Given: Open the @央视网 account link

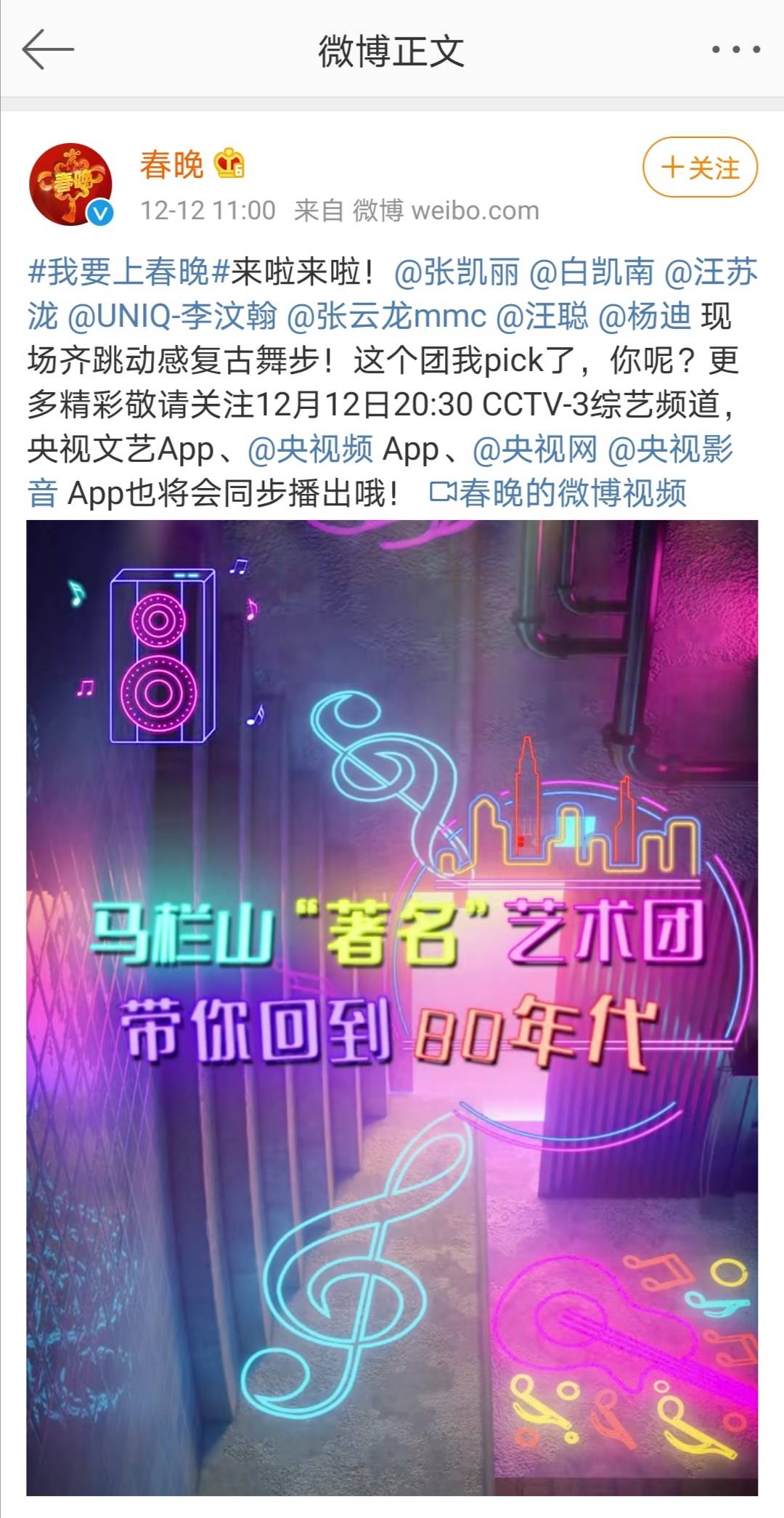Looking at the screenshot, I should 535,450.
